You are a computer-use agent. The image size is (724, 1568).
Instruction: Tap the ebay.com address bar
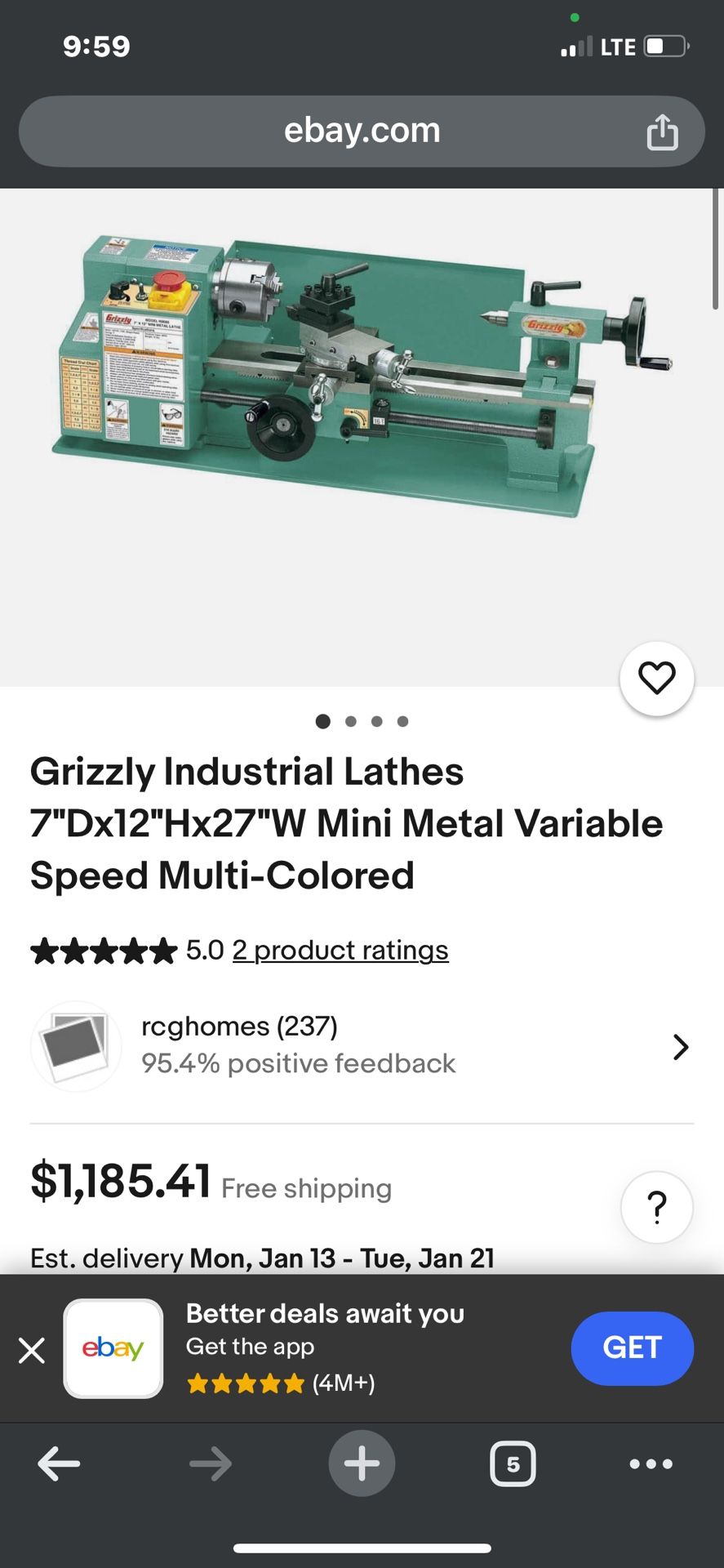point(362,131)
